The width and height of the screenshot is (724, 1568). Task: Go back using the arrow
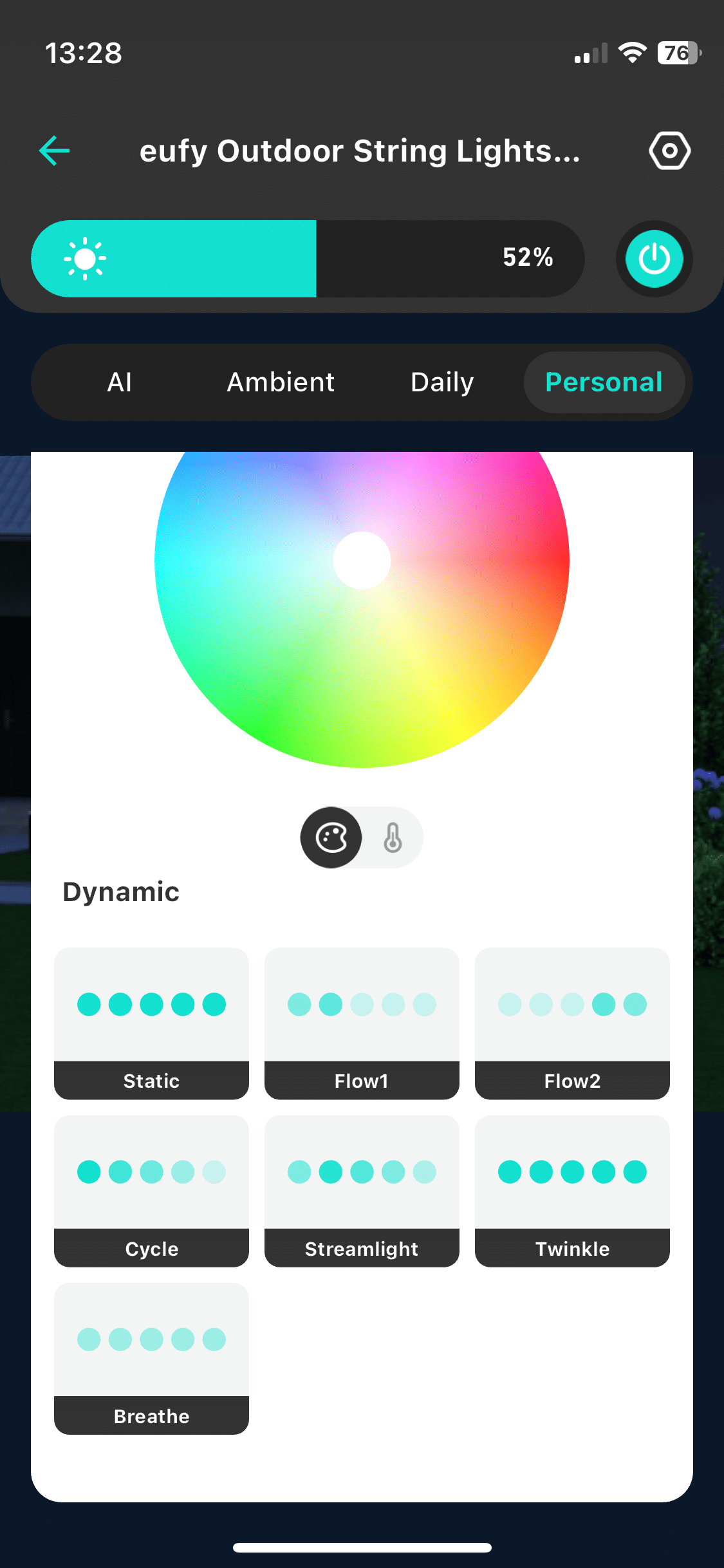tap(55, 151)
